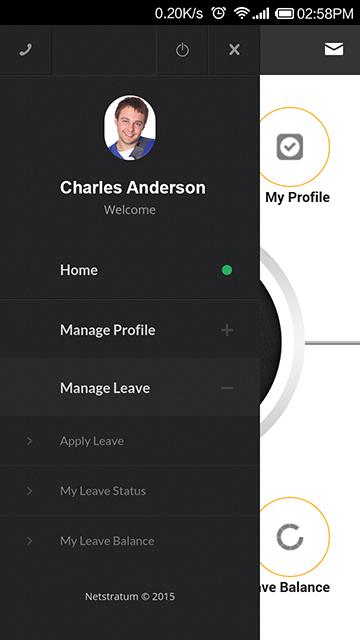Open My Leave Balance in the drawer
The height and width of the screenshot is (640, 360).
pyautogui.click(x=130, y=541)
